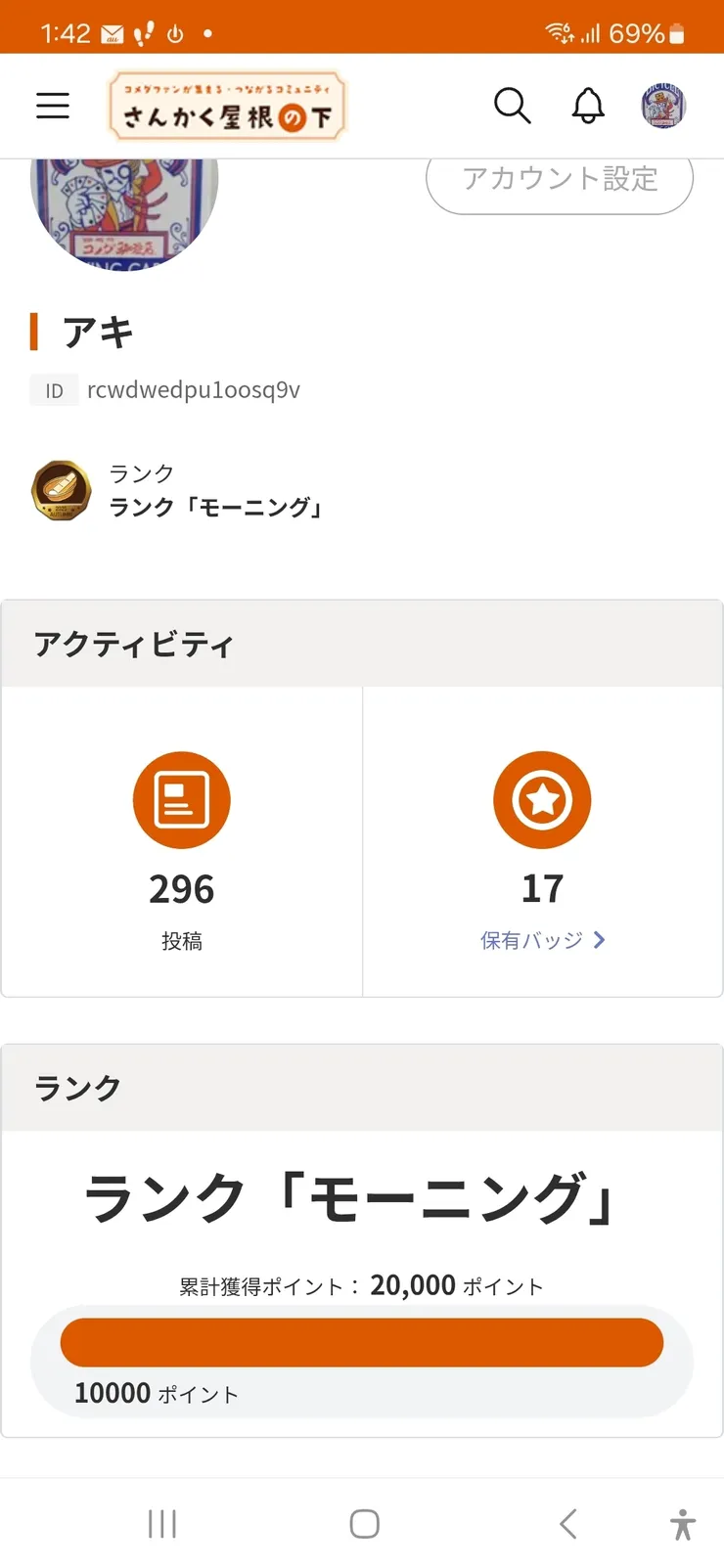Open アカウント設定 settings
Screen dimensions: 724x1568
pyautogui.click(x=560, y=179)
